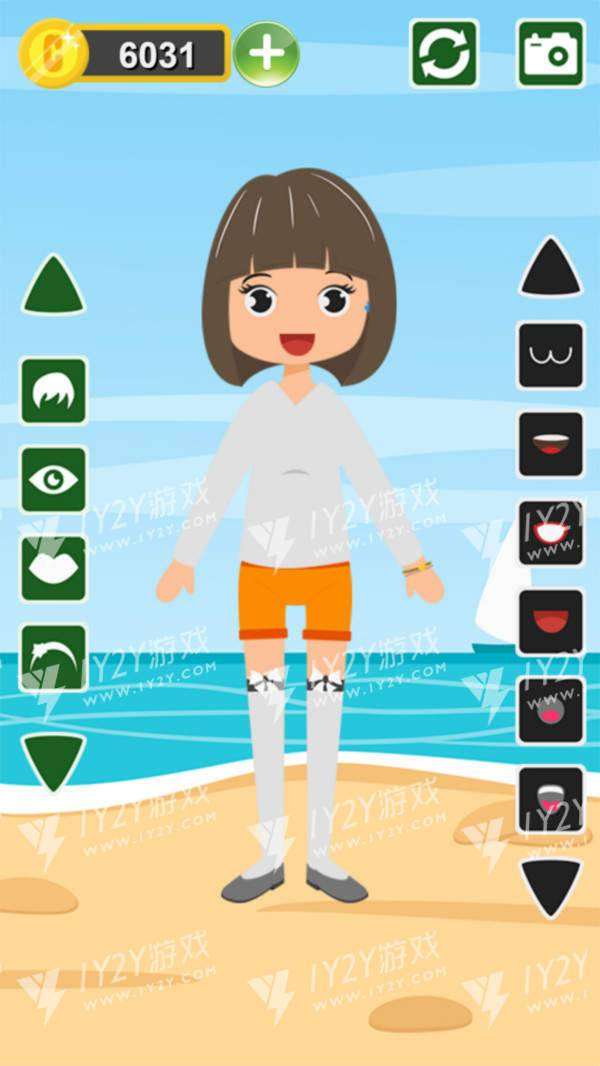Tap the black down arrow below mouth options
This screenshot has height=1066, width=600.
click(x=551, y=885)
